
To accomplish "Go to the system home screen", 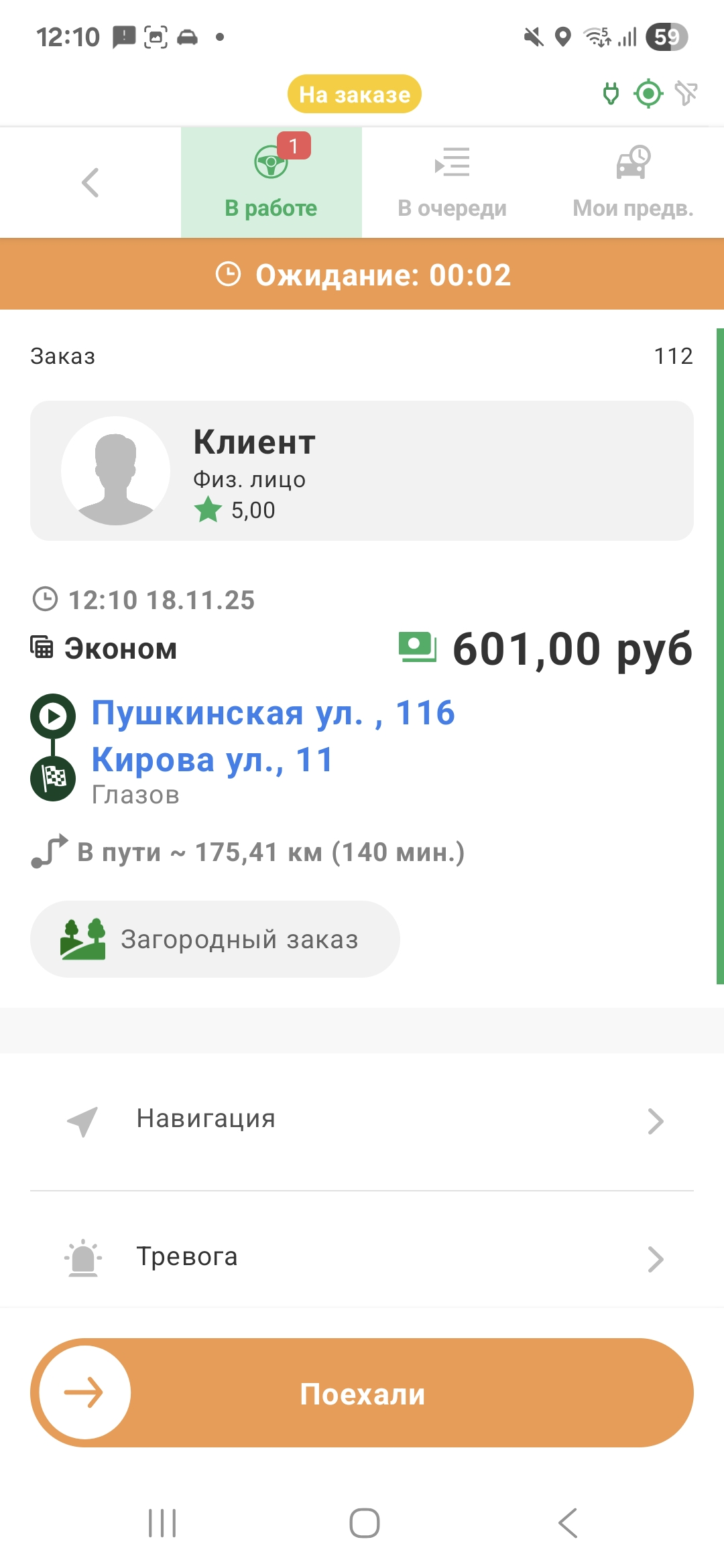I will click(x=364, y=1522).
